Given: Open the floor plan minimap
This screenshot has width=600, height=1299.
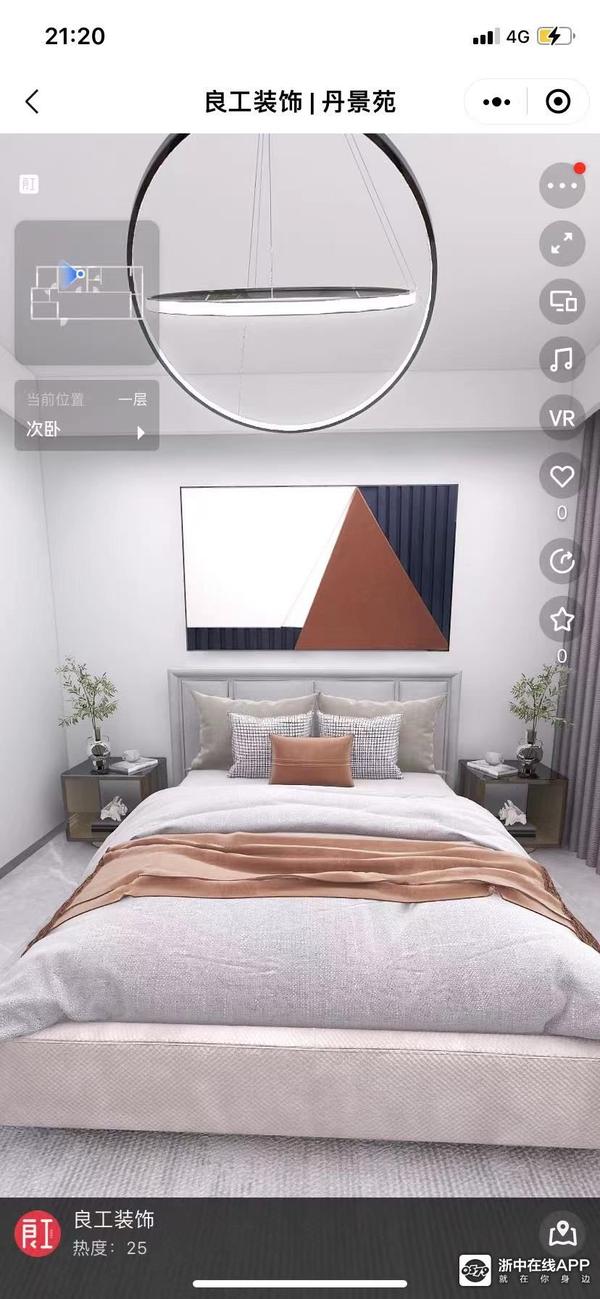Looking at the screenshot, I should (86, 292).
